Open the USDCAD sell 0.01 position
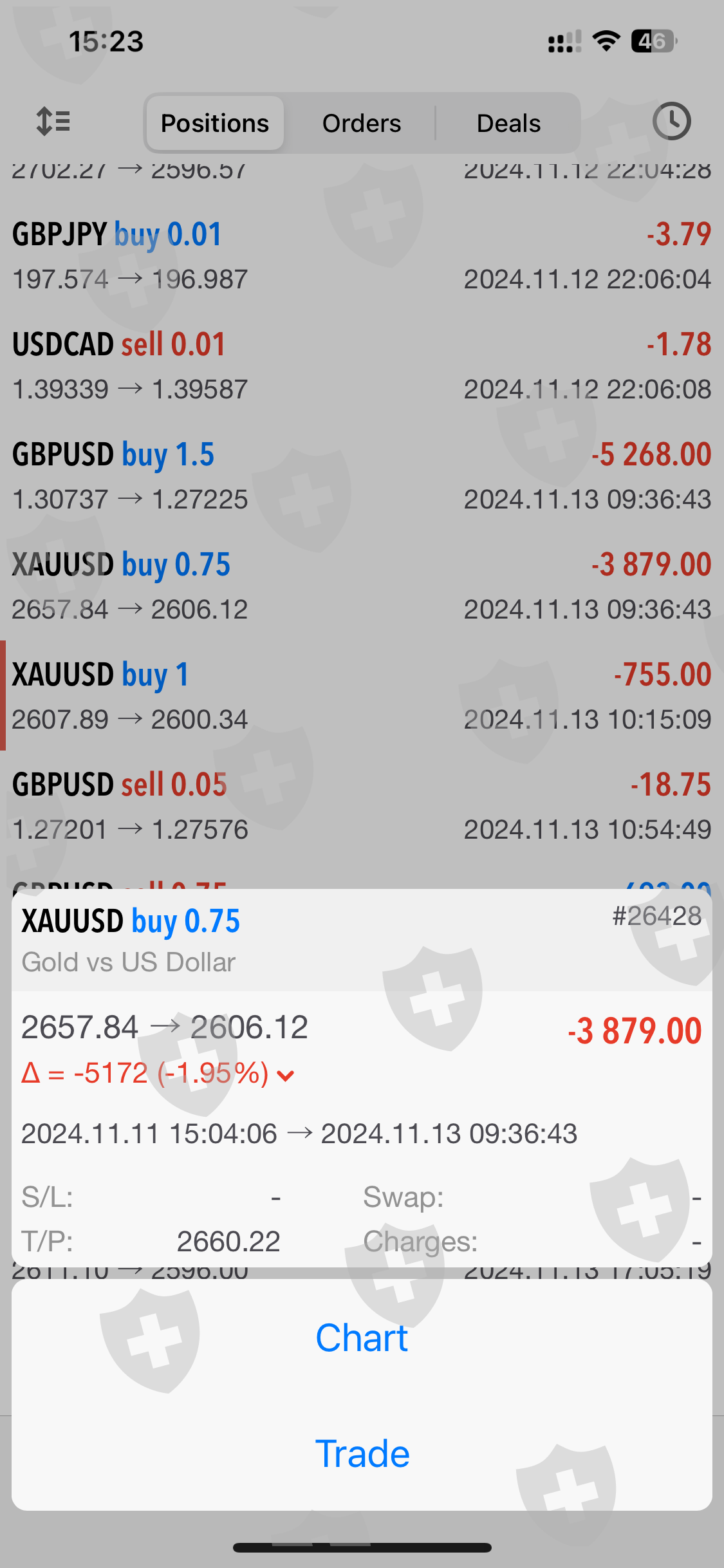Image resolution: width=724 pixels, height=1568 pixels. 362,366
